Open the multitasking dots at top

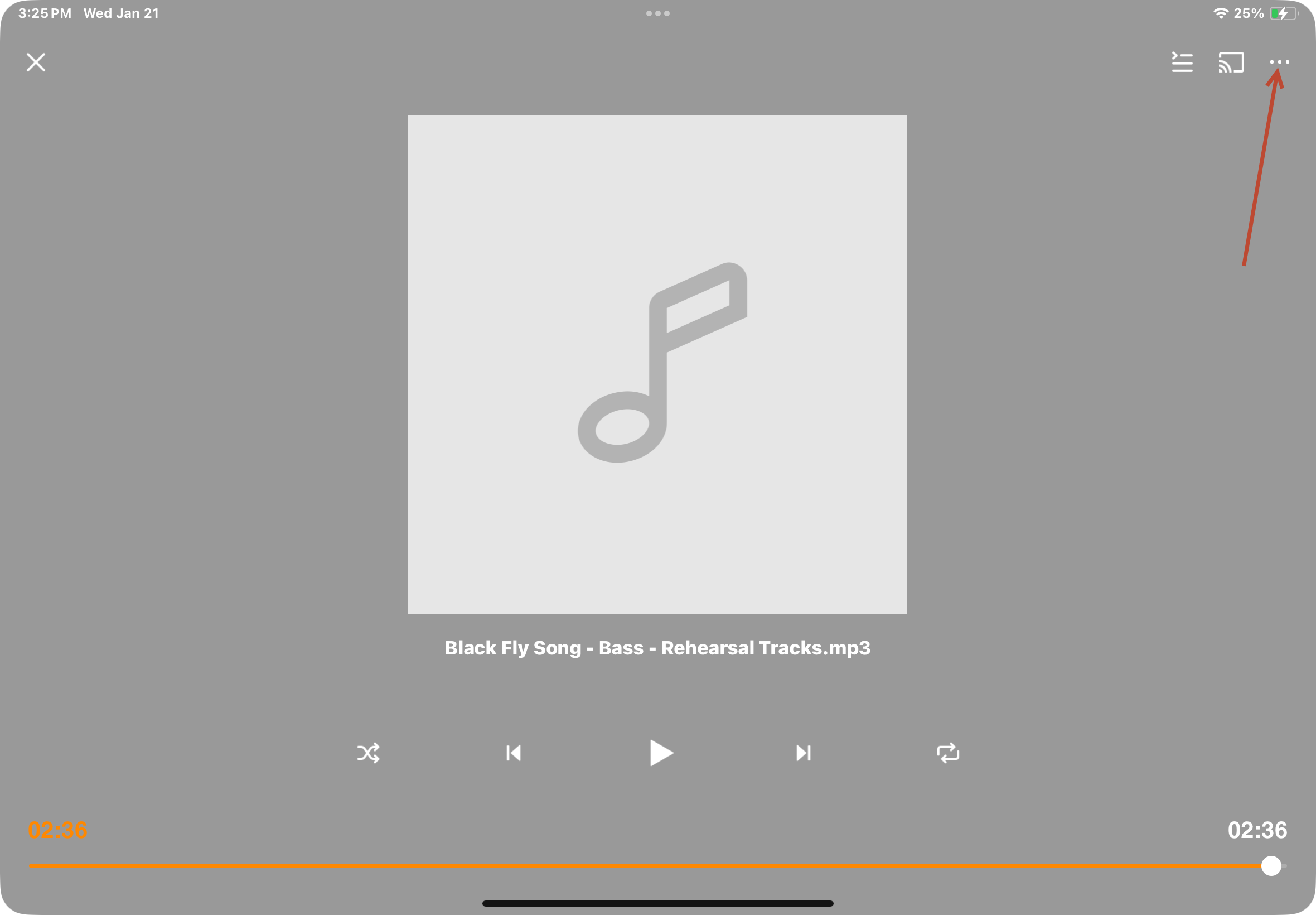tap(657, 13)
